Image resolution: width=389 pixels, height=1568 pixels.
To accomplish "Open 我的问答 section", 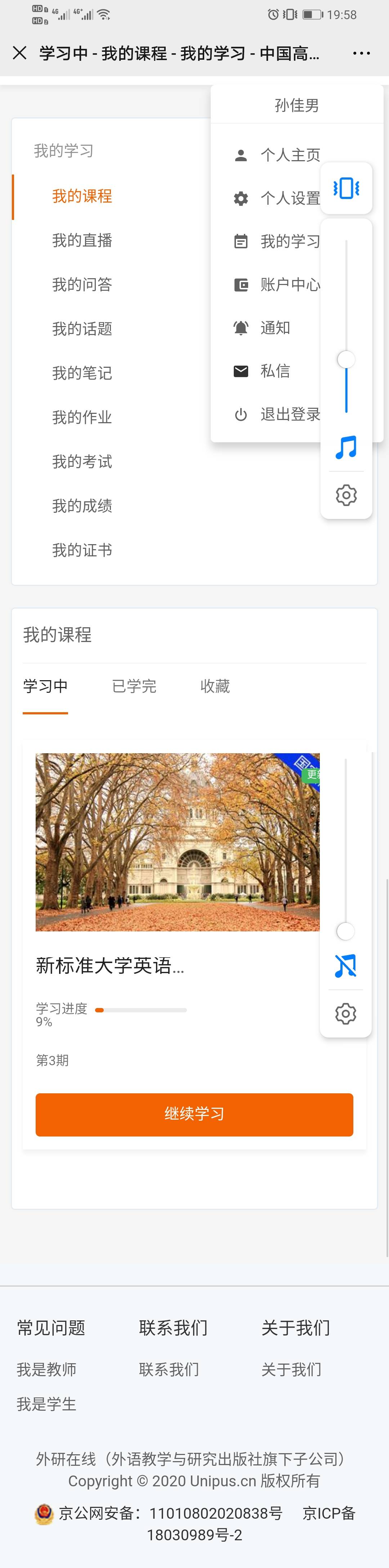I will (x=81, y=284).
